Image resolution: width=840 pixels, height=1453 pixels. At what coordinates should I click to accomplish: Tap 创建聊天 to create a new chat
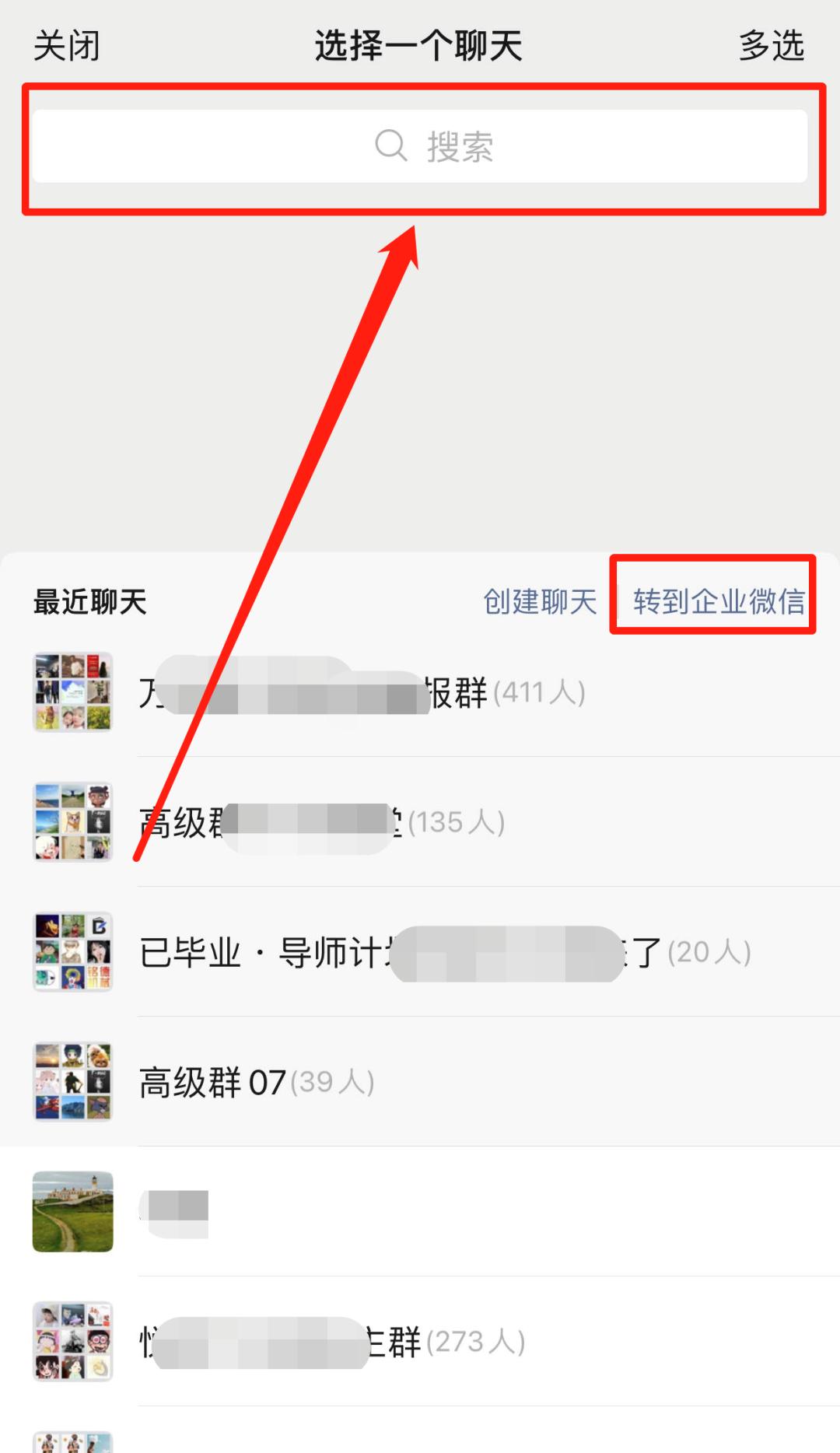pyautogui.click(x=540, y=599)
